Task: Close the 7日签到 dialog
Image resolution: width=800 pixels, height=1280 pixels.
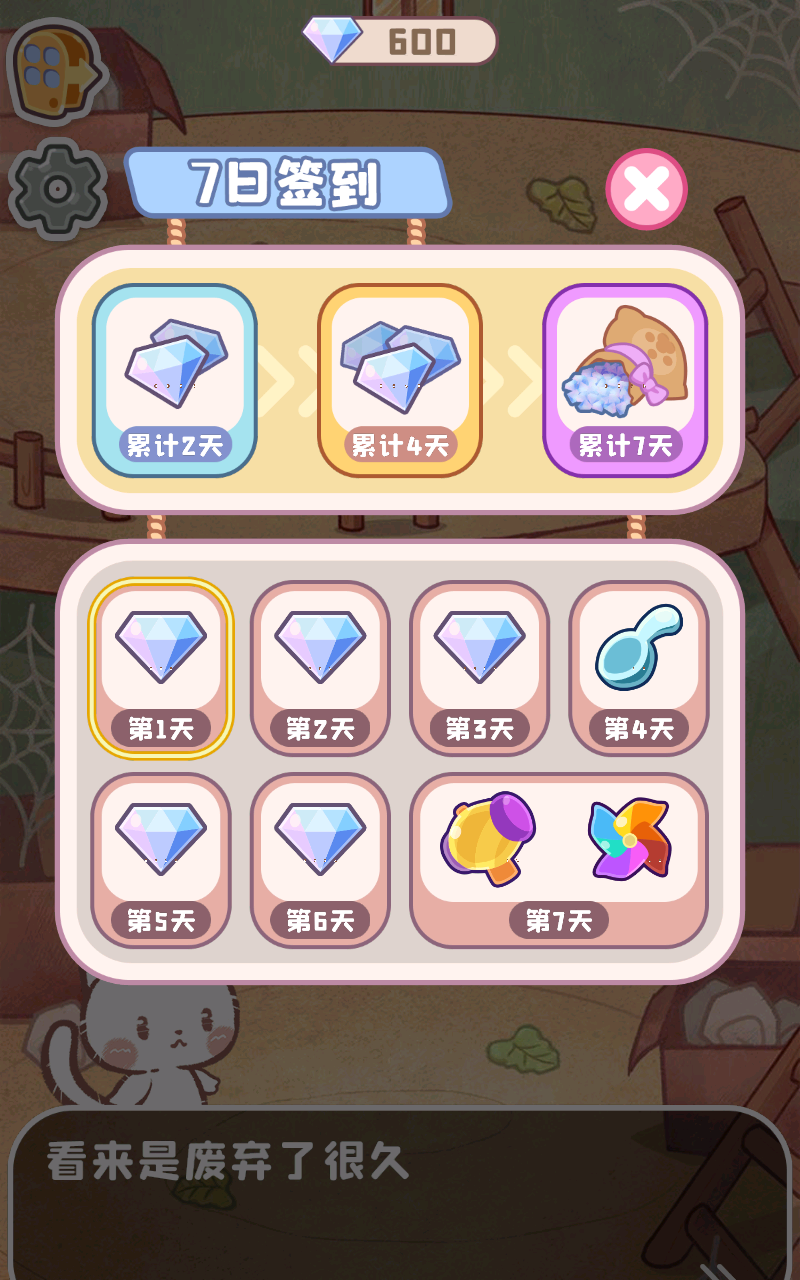Action: point(646,189)
